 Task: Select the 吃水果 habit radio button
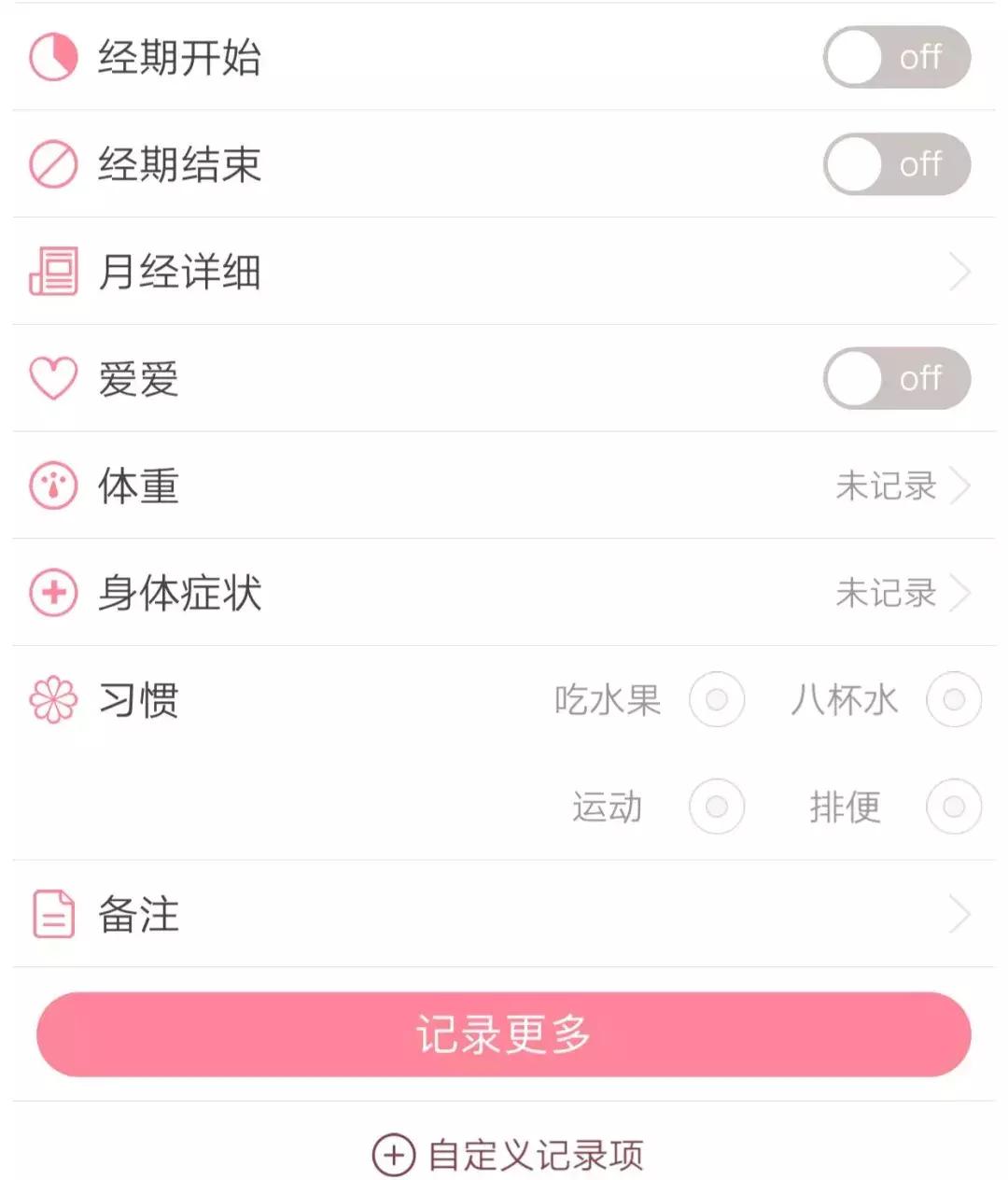click(716, 699)
